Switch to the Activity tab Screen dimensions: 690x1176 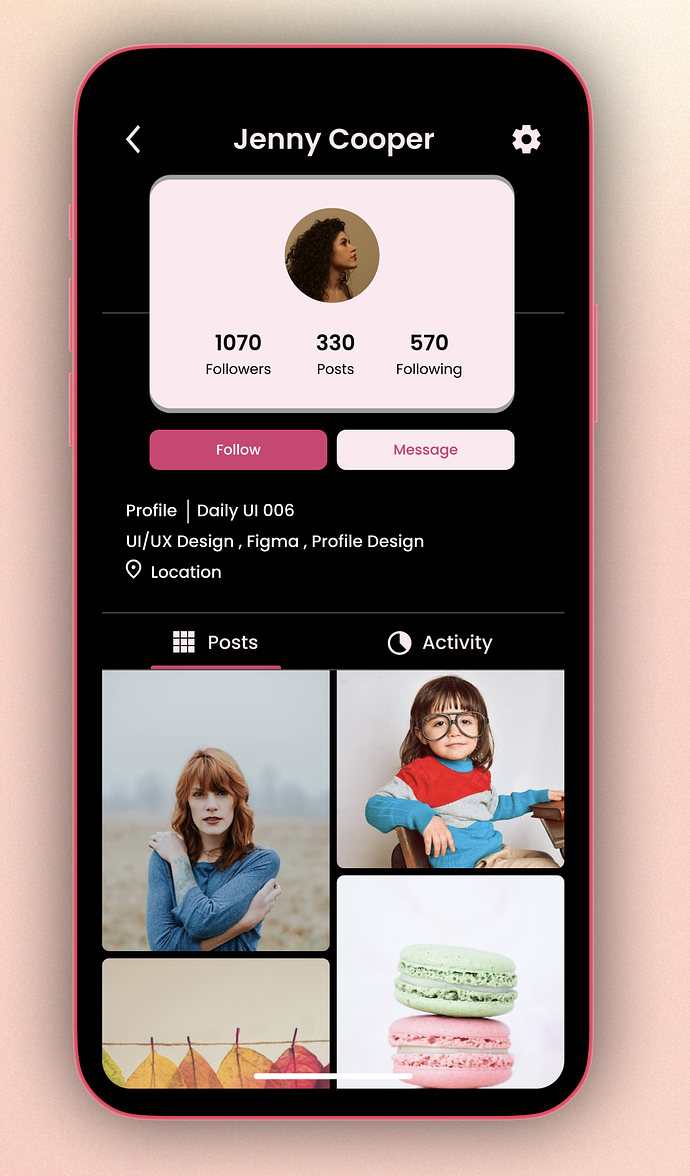coord(440,643)
